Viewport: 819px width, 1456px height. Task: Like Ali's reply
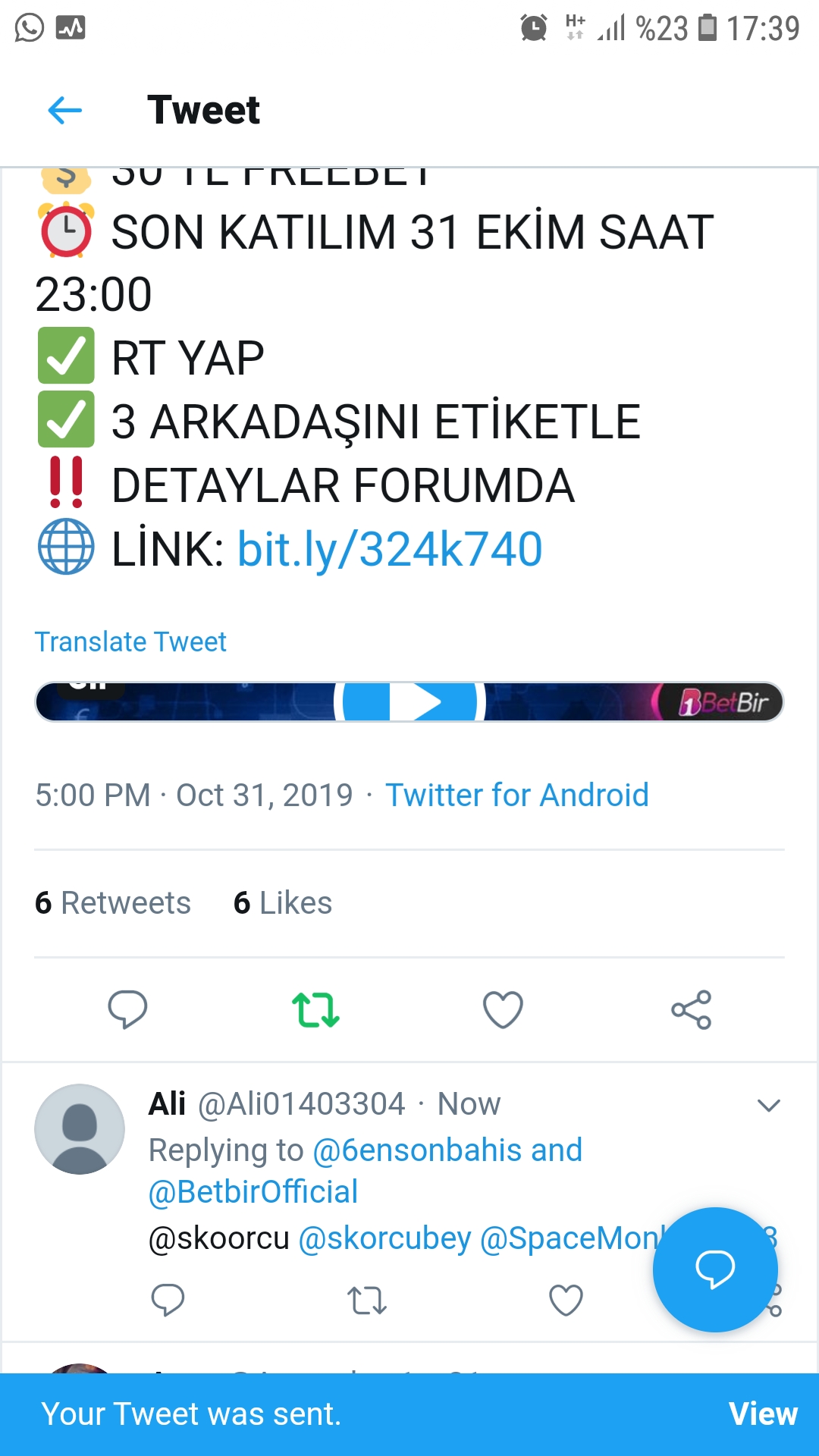566,1300
